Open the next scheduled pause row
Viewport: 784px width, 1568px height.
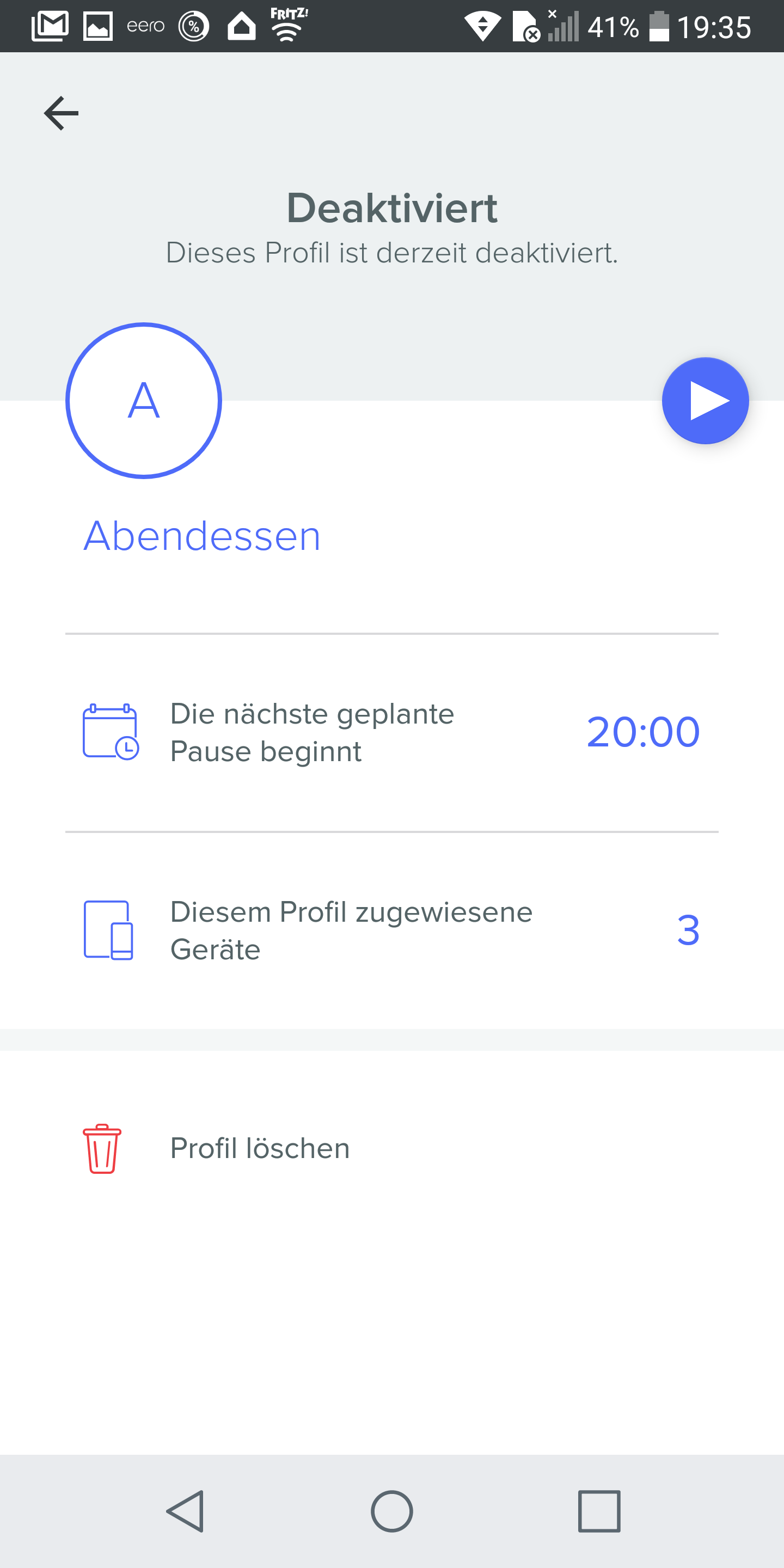[x=392, y=732]
